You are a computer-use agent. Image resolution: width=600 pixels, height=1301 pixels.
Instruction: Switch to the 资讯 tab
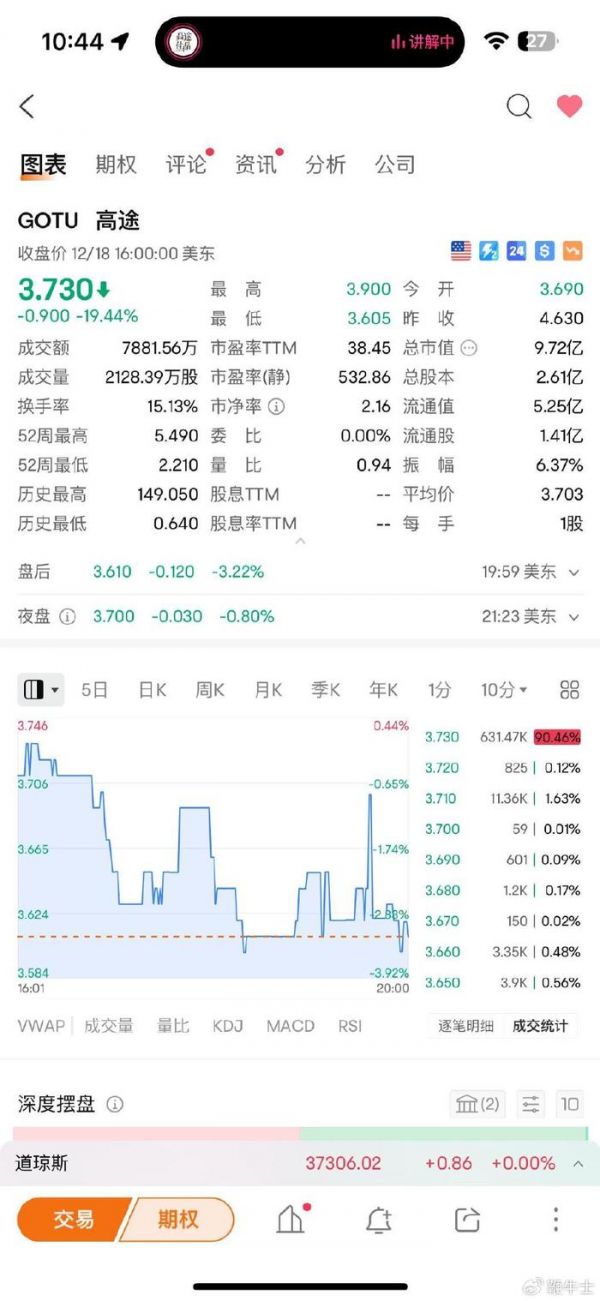(255, 164)
